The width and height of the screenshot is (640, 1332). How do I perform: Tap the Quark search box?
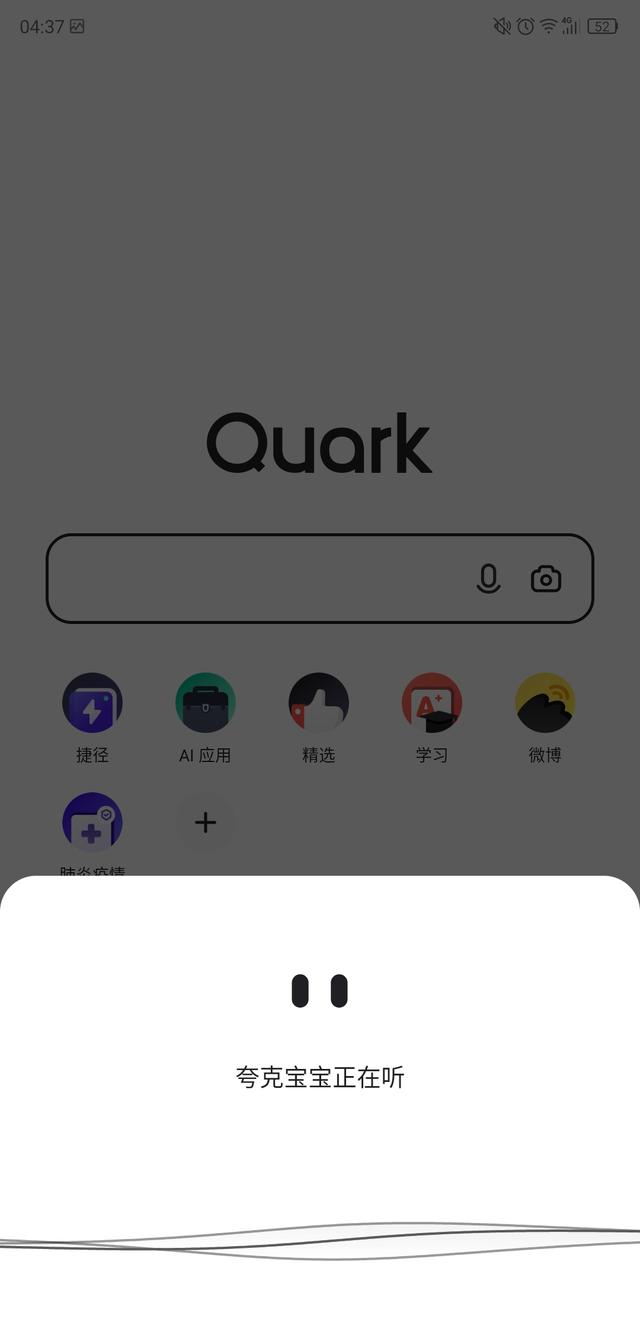tap(320, 578)
